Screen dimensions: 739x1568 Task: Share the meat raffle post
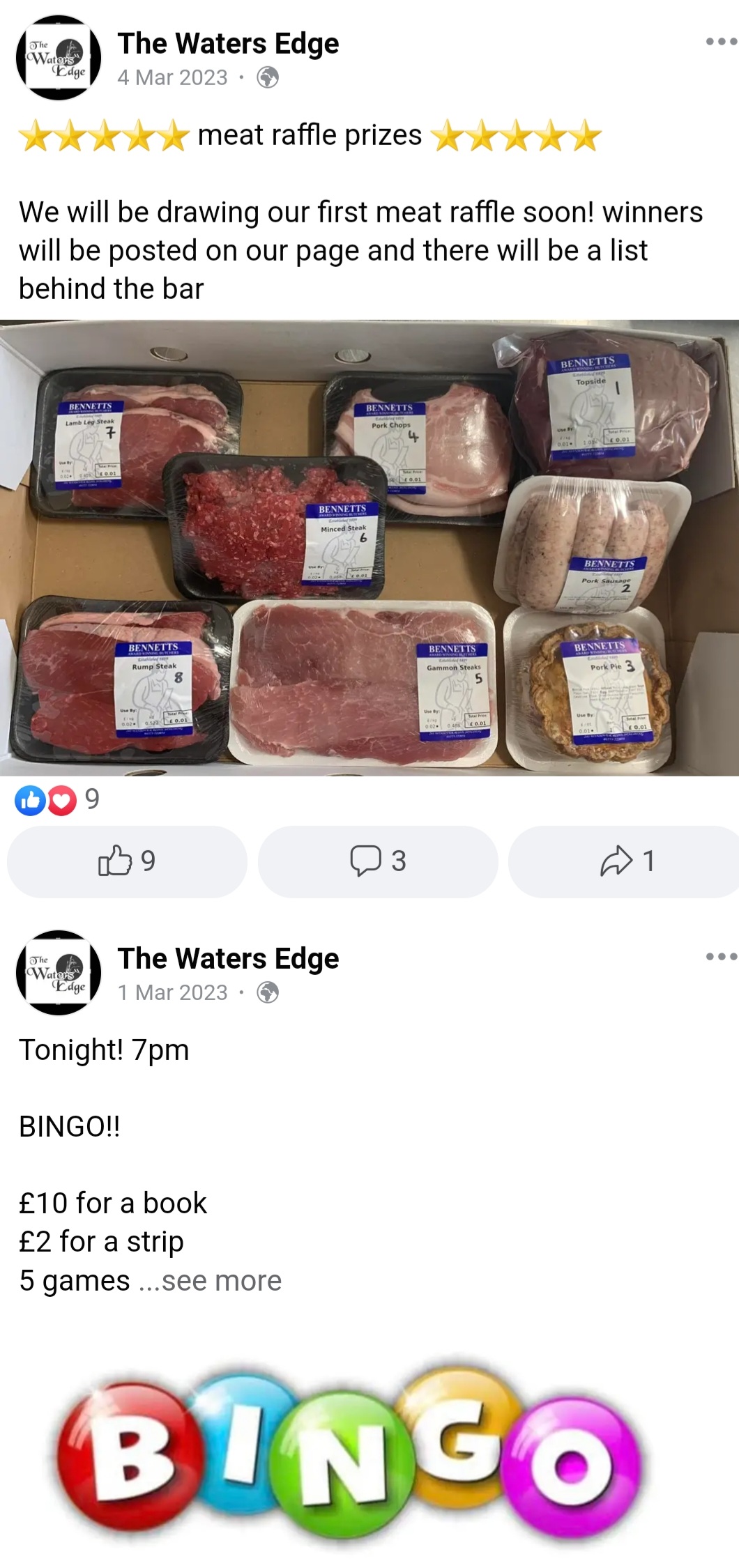click(x=626, y=861)
